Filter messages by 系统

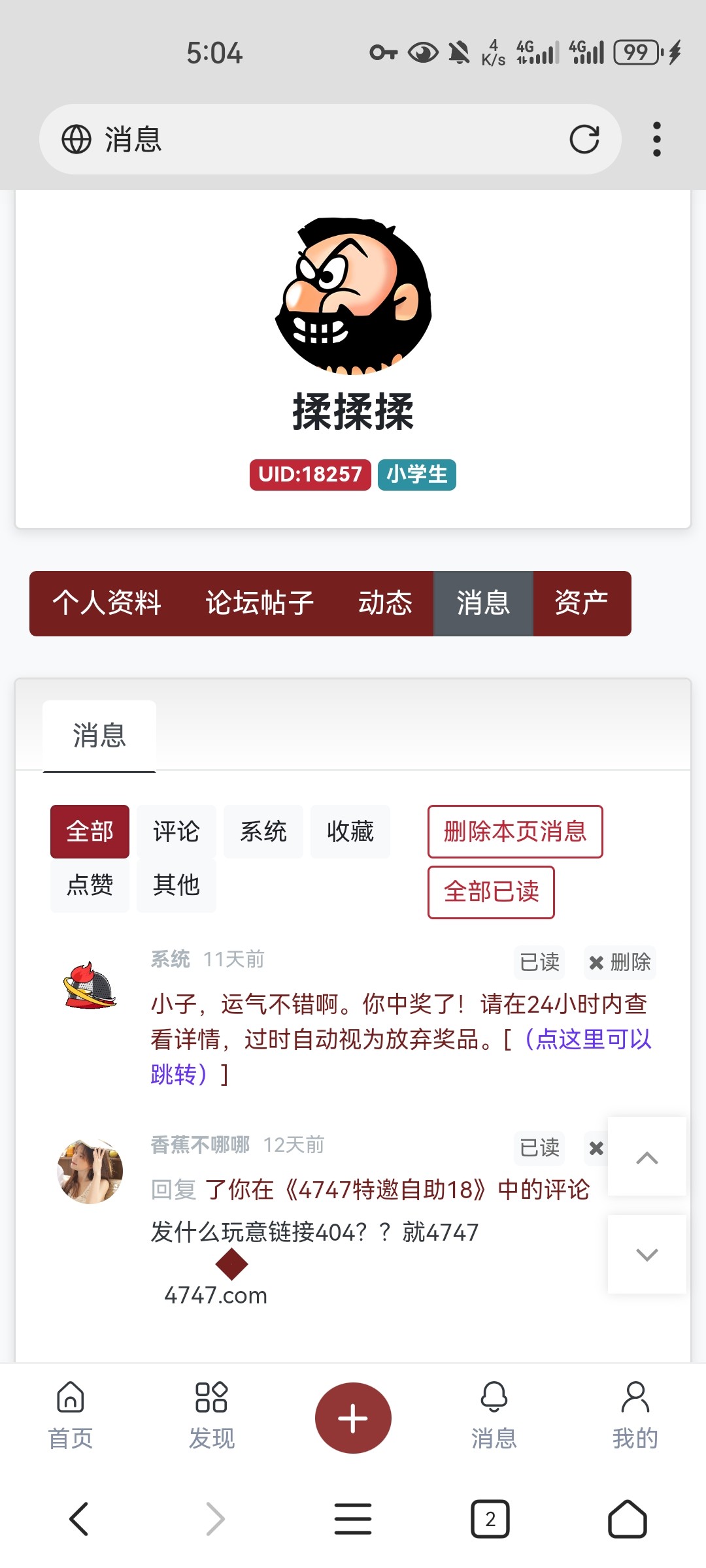tap(263, 832)
